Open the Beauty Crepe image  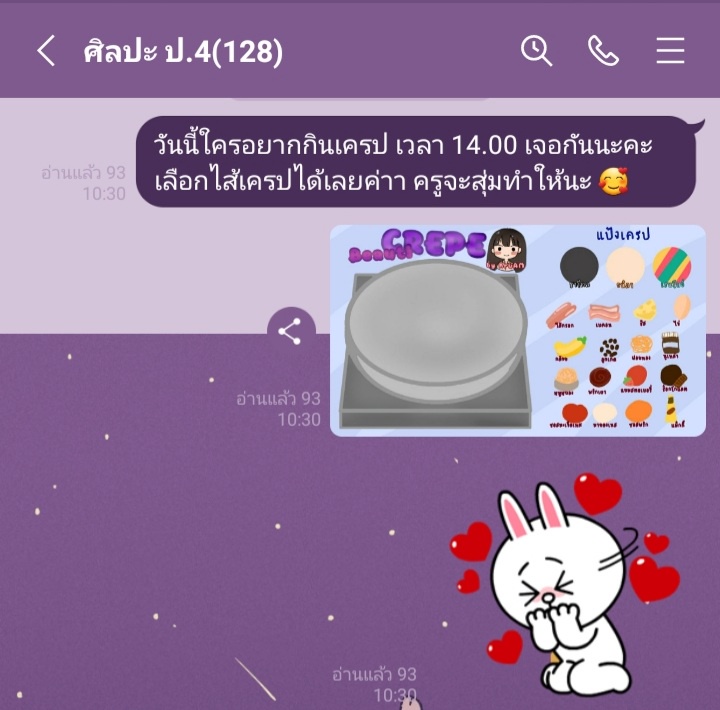point(517,330)
